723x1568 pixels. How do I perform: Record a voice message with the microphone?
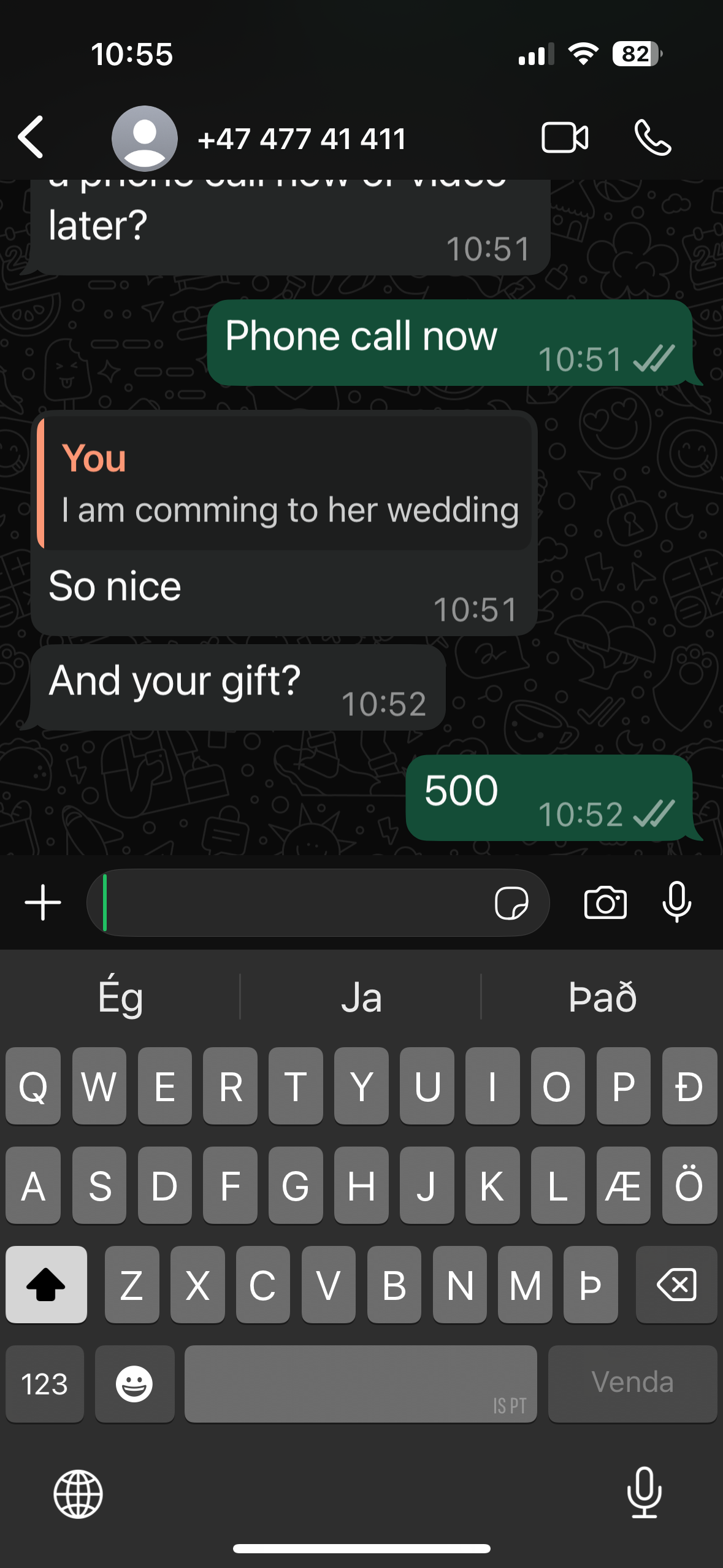(677, 902)
